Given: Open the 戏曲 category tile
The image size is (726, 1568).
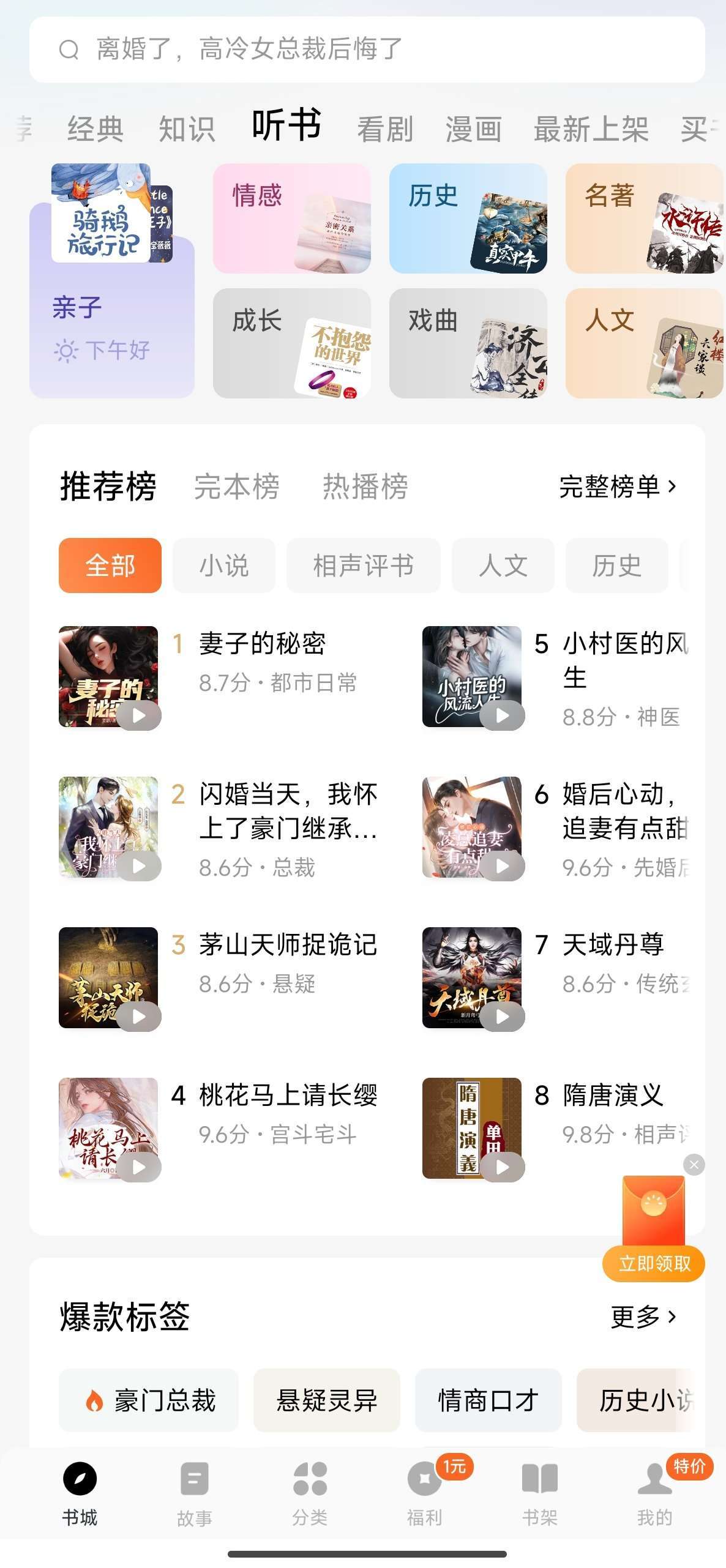Looking at the screenshot, I should pos(468,343).
